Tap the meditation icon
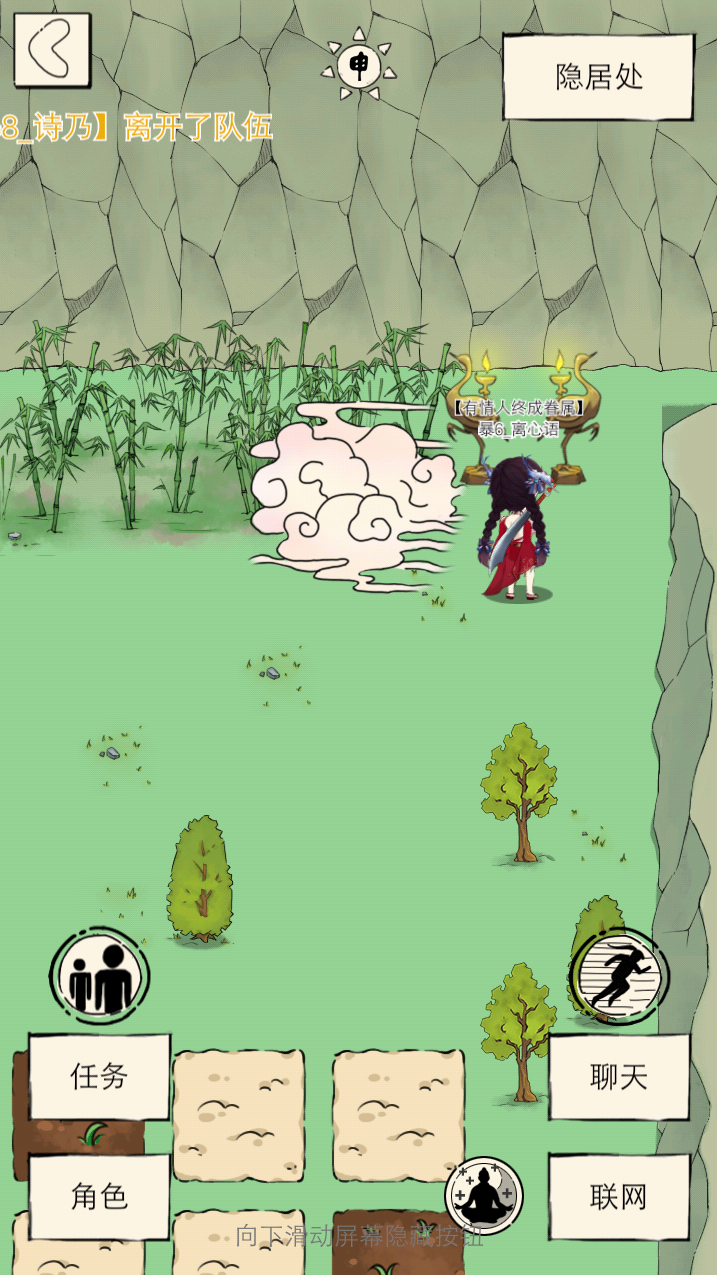This screenshot has height=1275, width=717. [484, 1194]
